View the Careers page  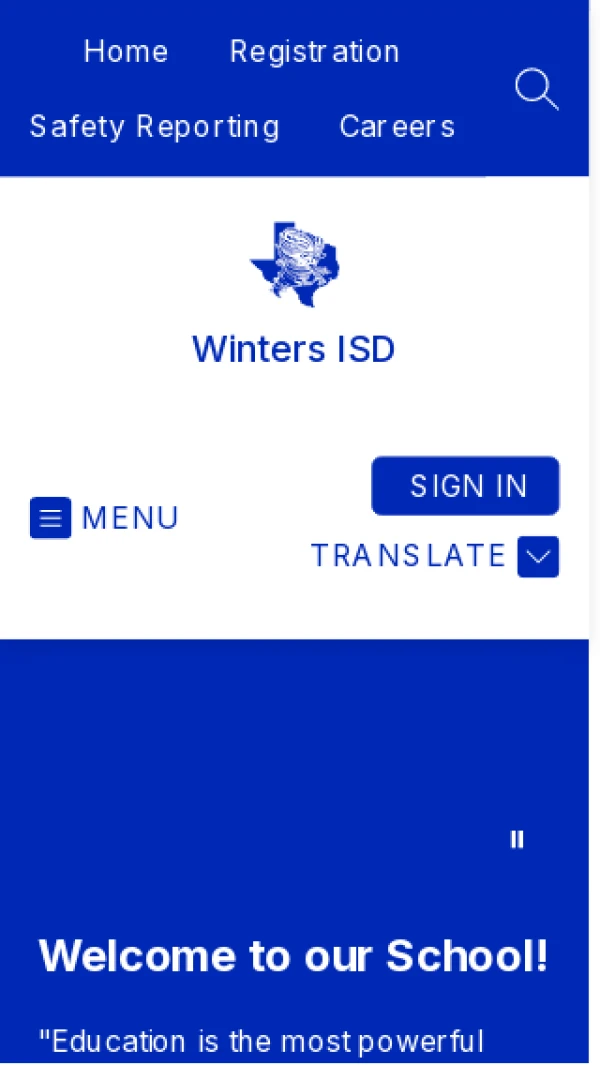(x=397, y=127)
